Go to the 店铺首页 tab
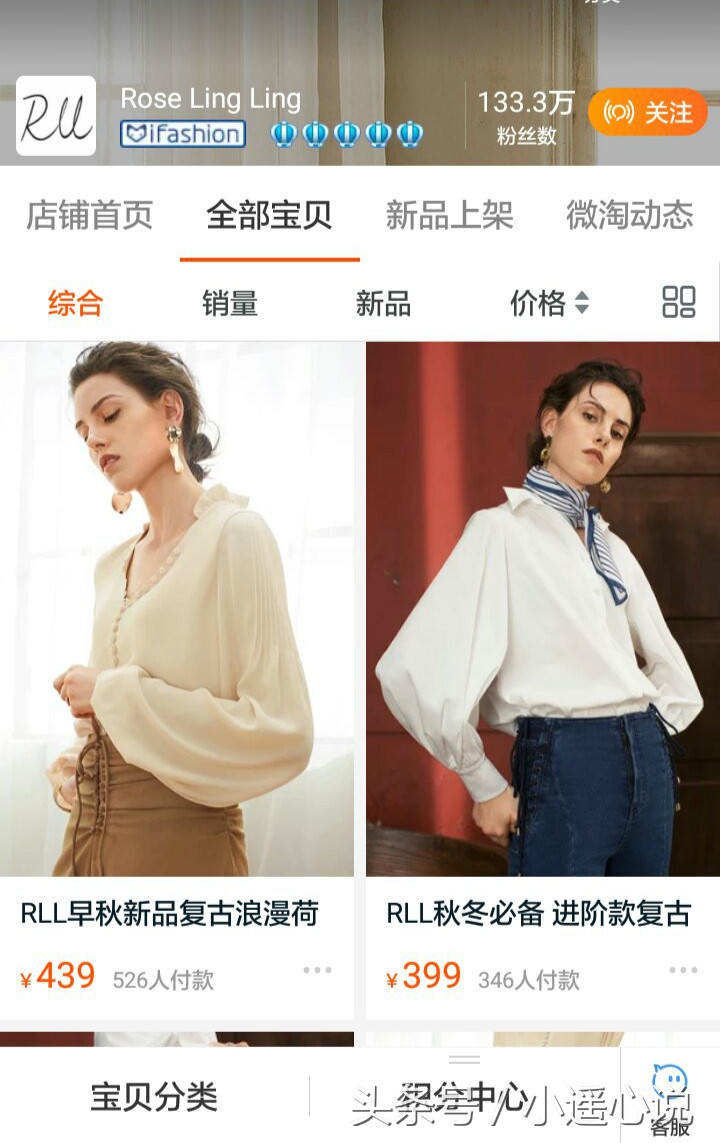The height and width of the screenshot is (1143, 720). [x=88, y=215]
